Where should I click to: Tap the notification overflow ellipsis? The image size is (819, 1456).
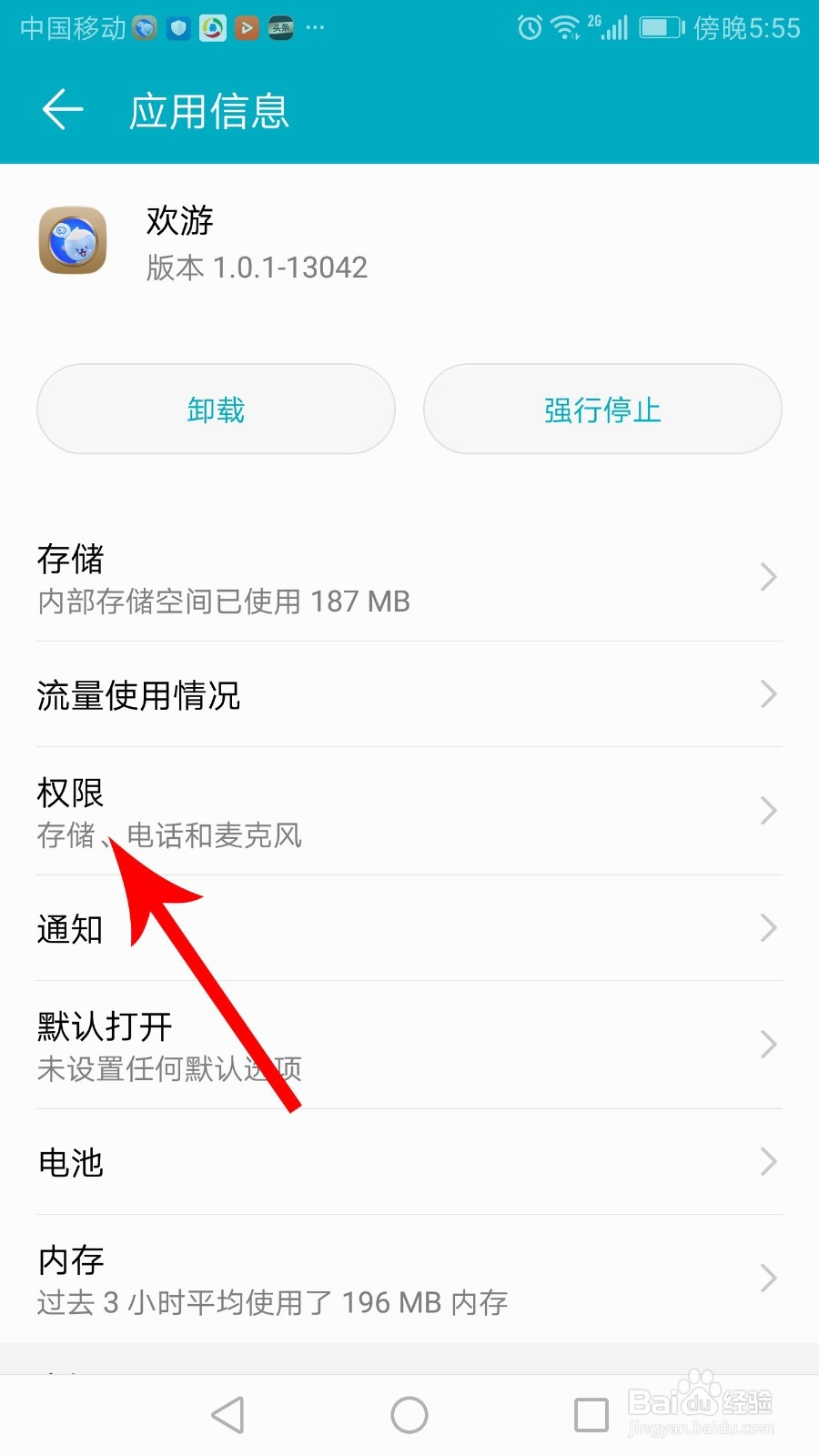[x=315, y=29]
